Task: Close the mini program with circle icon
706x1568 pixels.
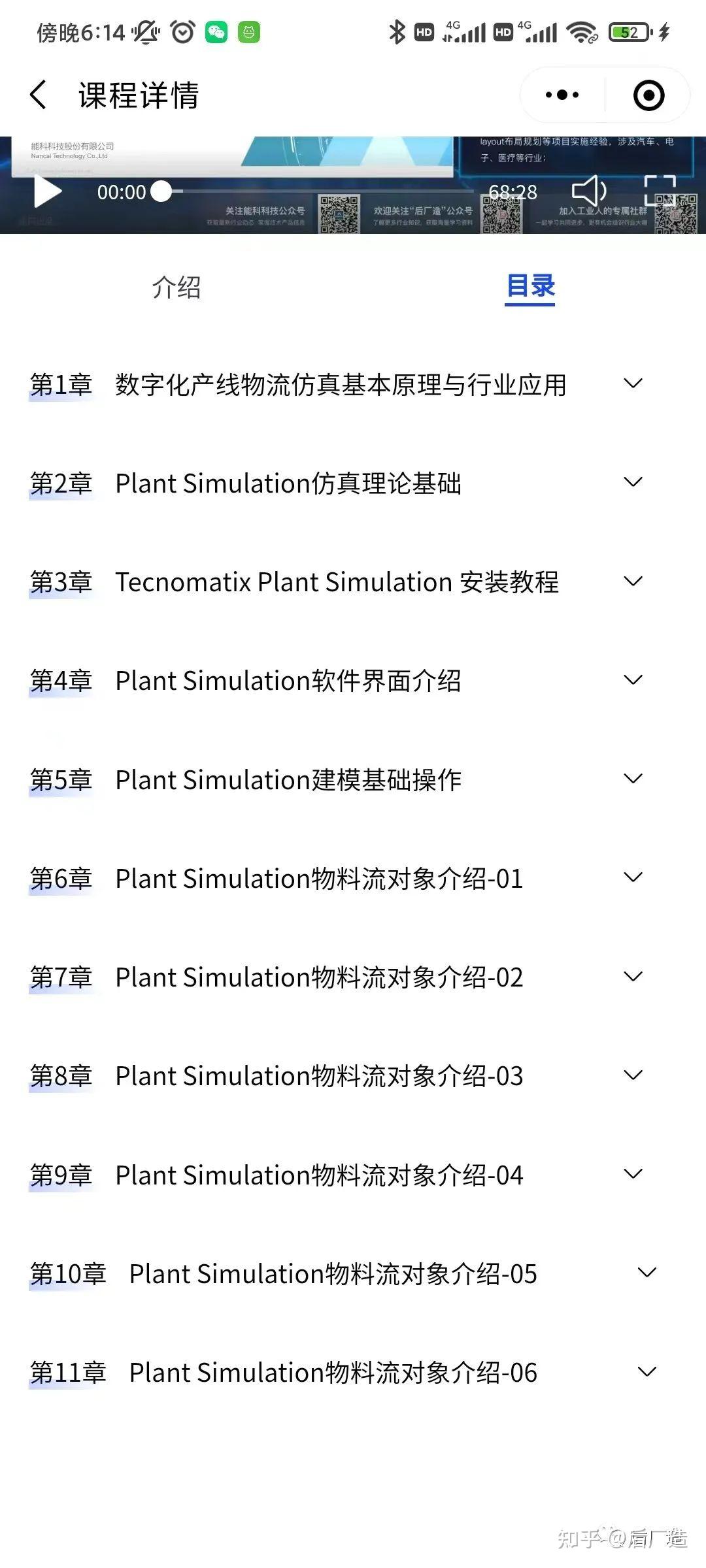Action: [648, 95]
